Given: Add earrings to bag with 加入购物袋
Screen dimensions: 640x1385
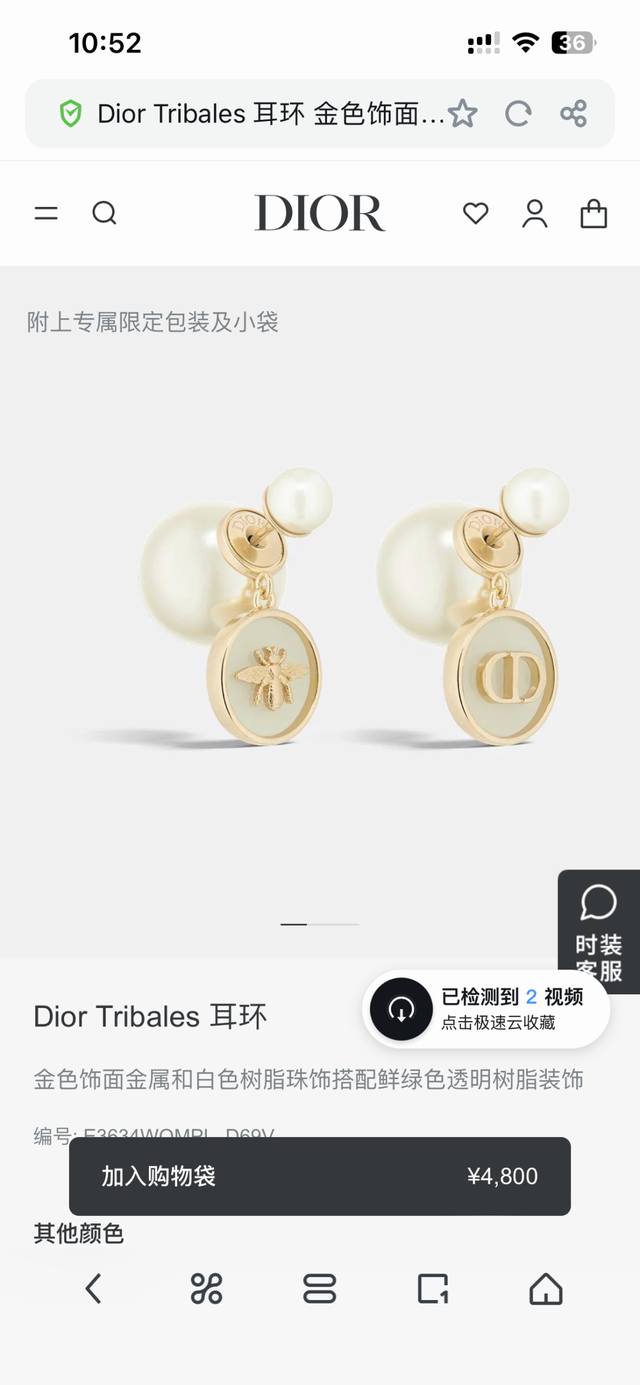Looking at the screenshot, I should [319, 1176].
